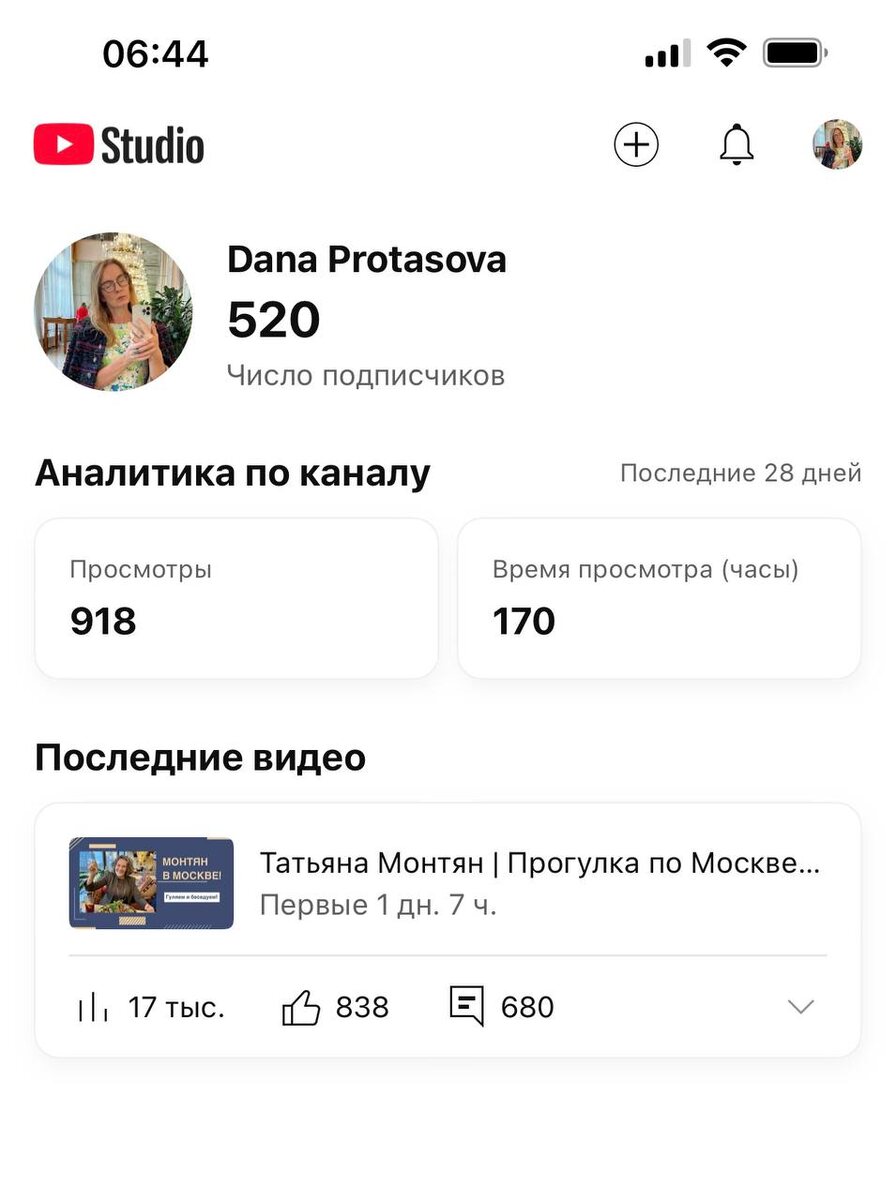Expand the latest video stats chevron
896x1200 pixels.
coord(801,1007)
